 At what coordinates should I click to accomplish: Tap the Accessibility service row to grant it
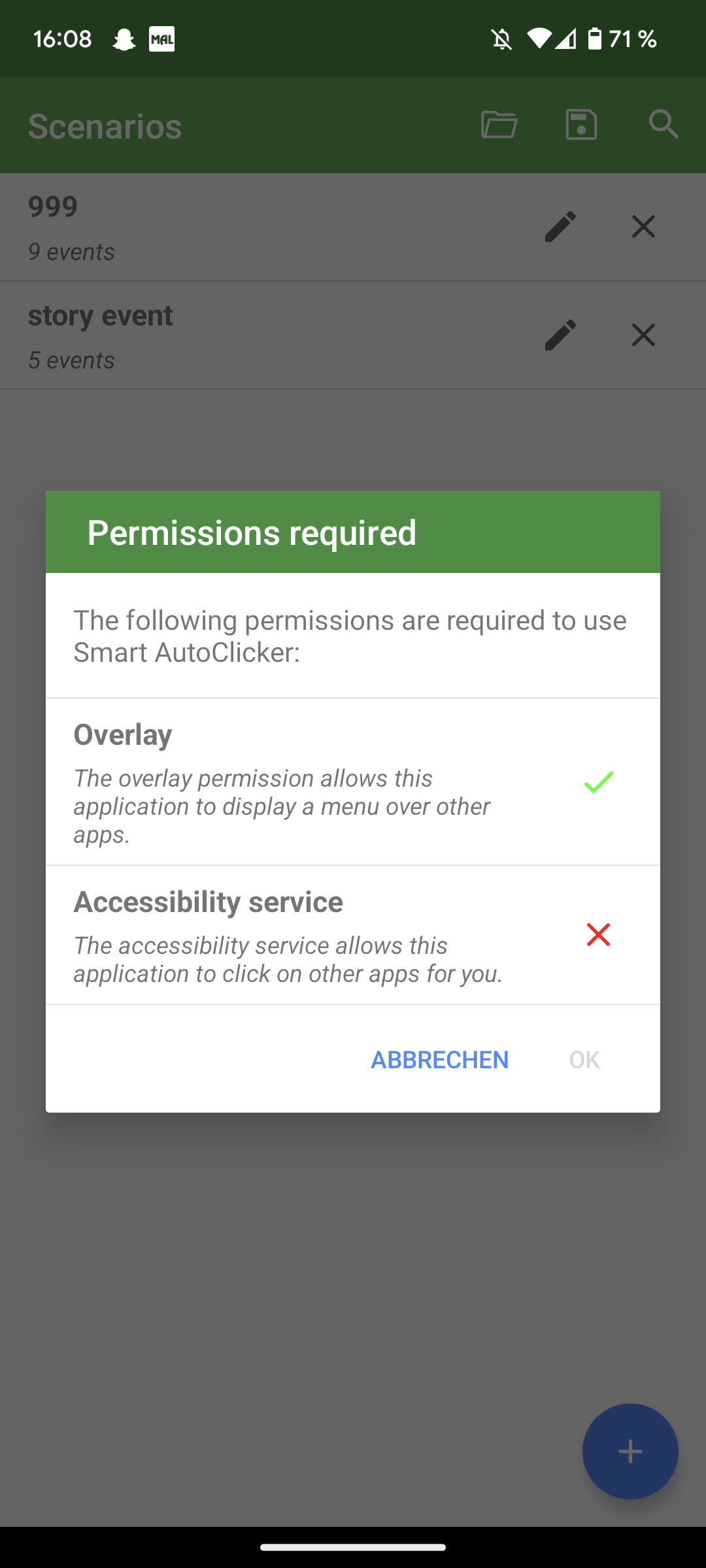[294, 936]
